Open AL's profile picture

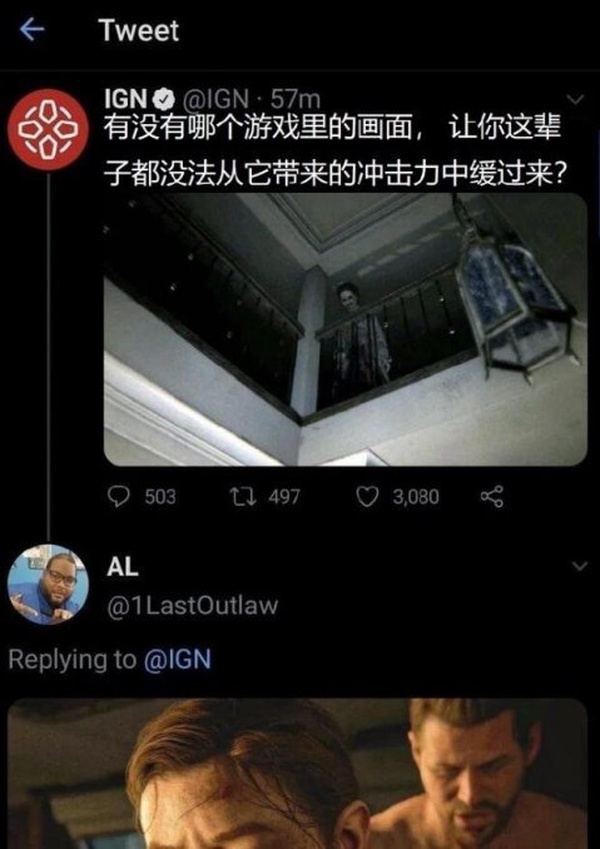(x=48, y=585)
